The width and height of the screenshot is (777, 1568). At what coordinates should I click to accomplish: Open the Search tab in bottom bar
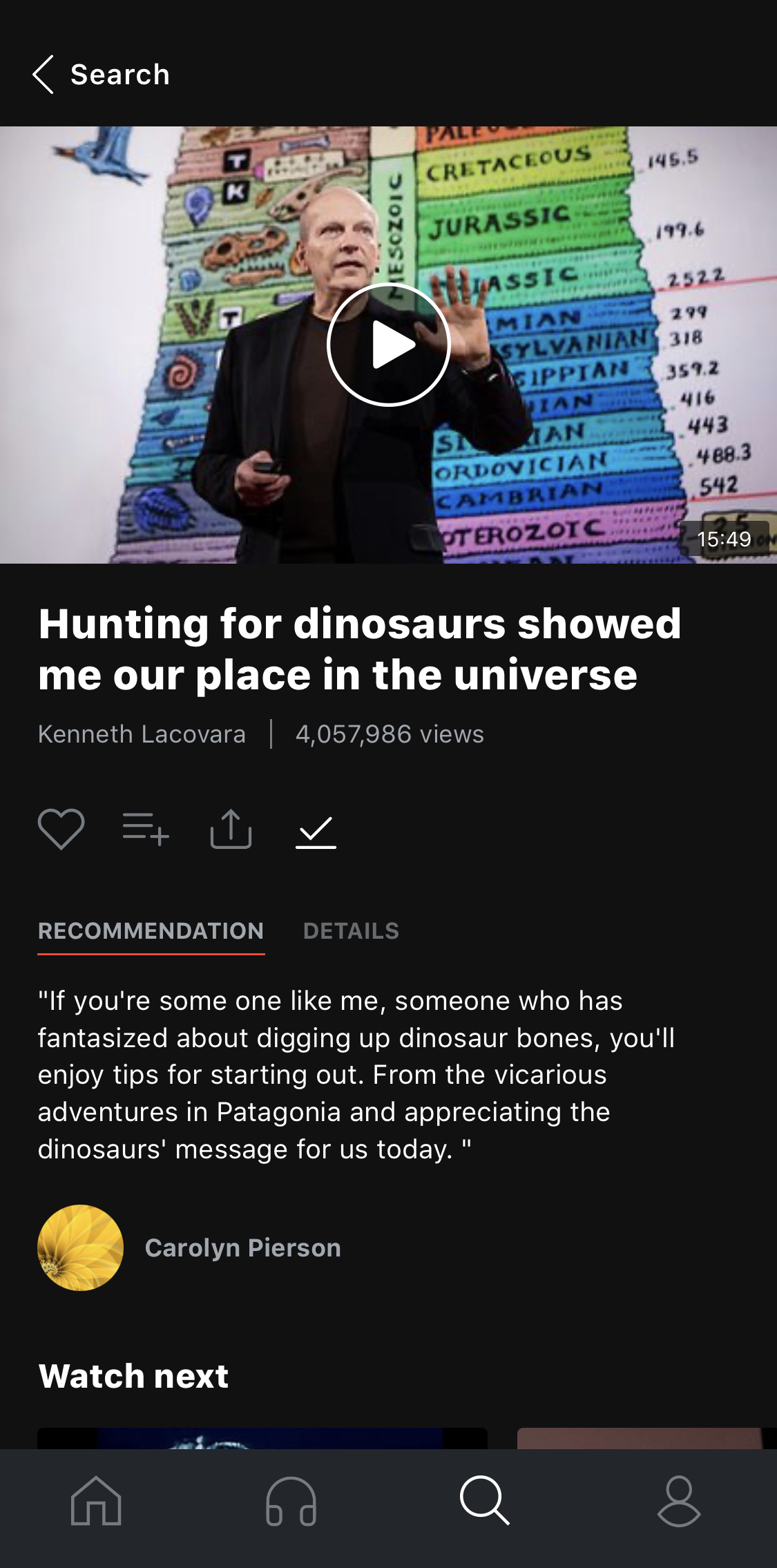(x=485, y=1500)
